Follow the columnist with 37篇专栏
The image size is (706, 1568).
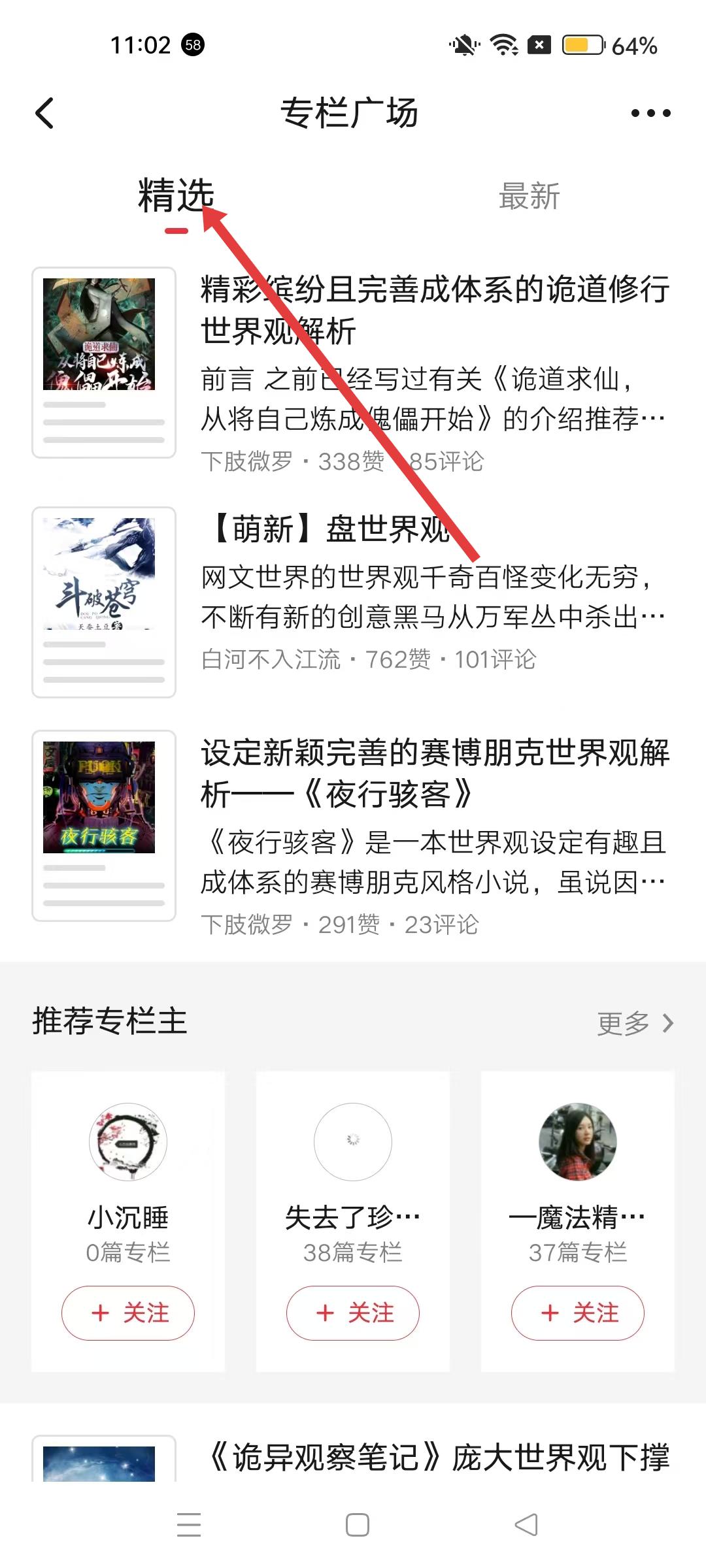tap(578, 1313)
